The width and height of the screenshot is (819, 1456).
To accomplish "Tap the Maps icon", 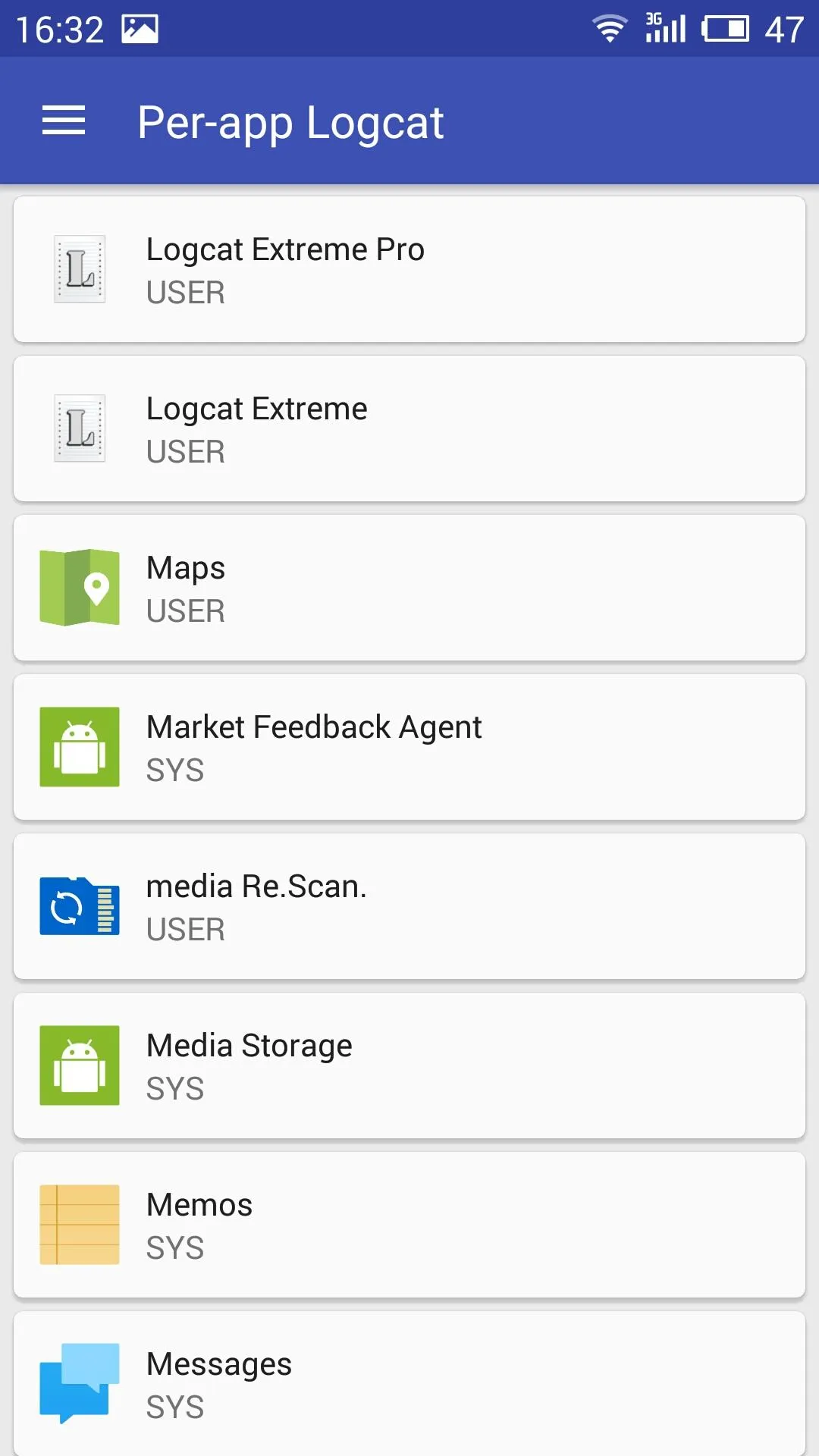I will [79, 588].
